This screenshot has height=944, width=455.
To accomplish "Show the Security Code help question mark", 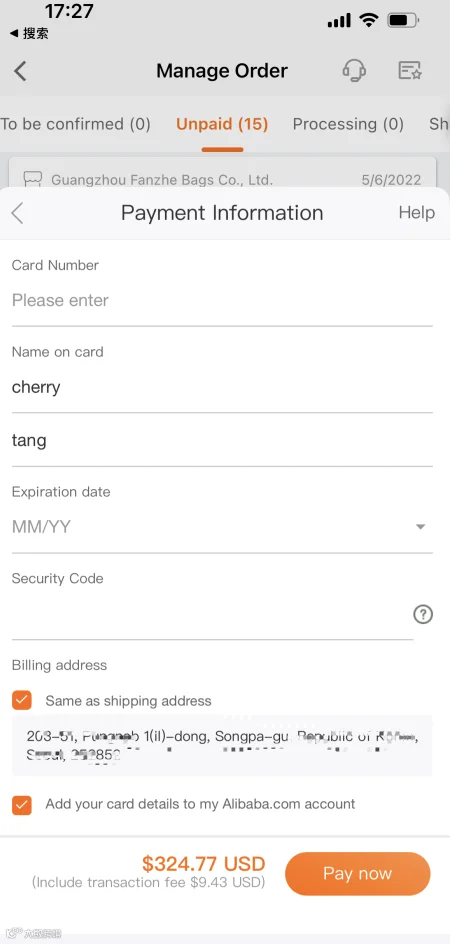I will [423, 615].
